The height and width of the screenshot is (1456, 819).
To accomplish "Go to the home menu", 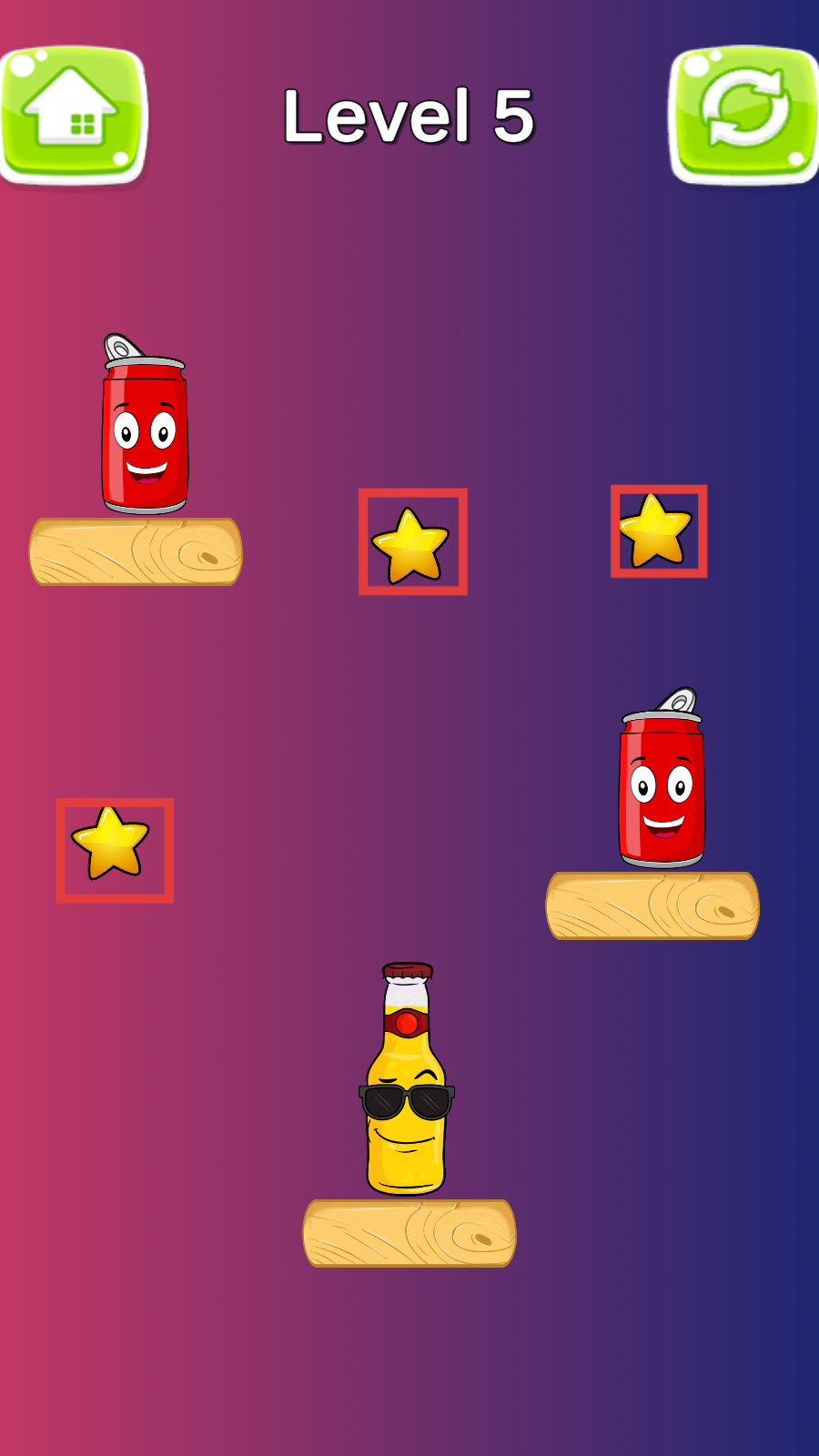I will 73,114.
